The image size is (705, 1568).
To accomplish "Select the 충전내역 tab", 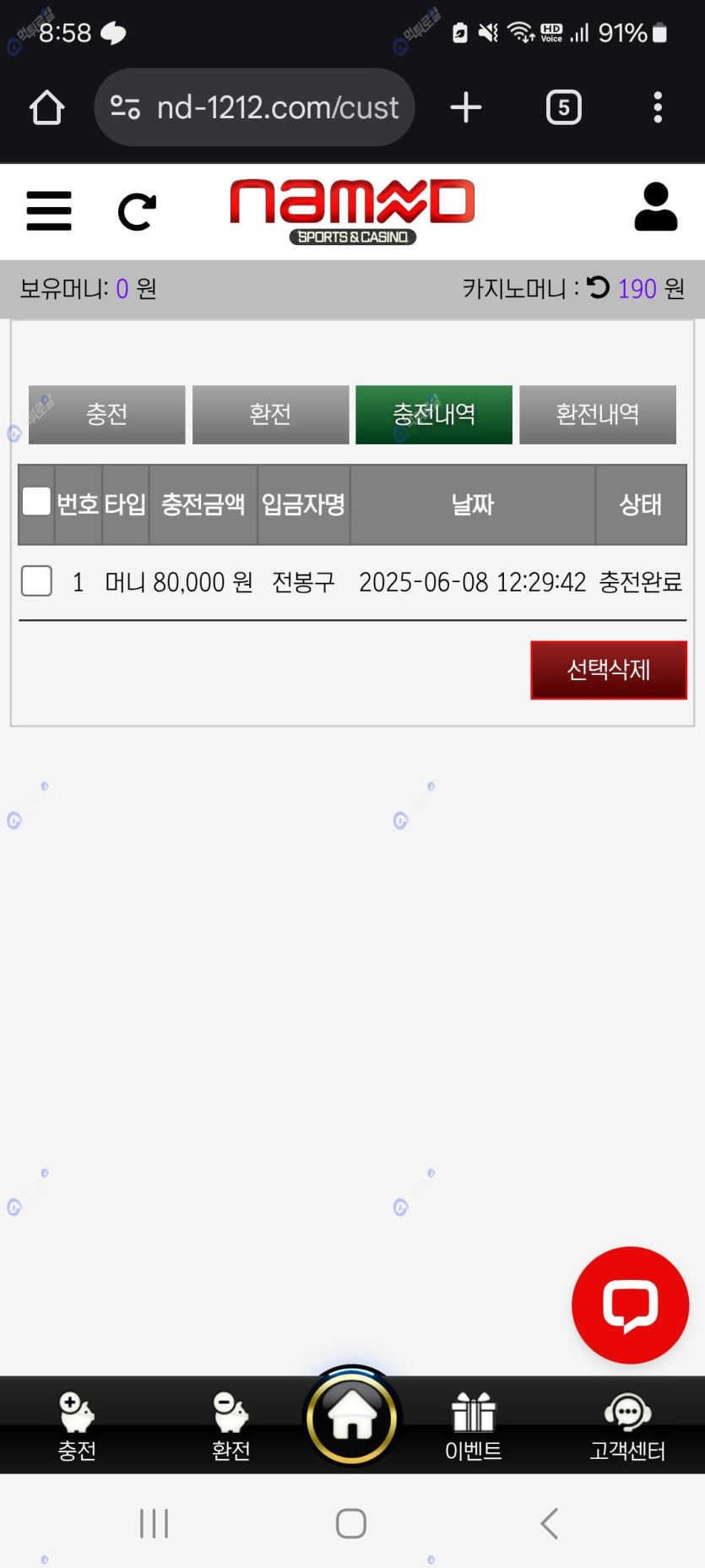I will click(x=433, y=414).
